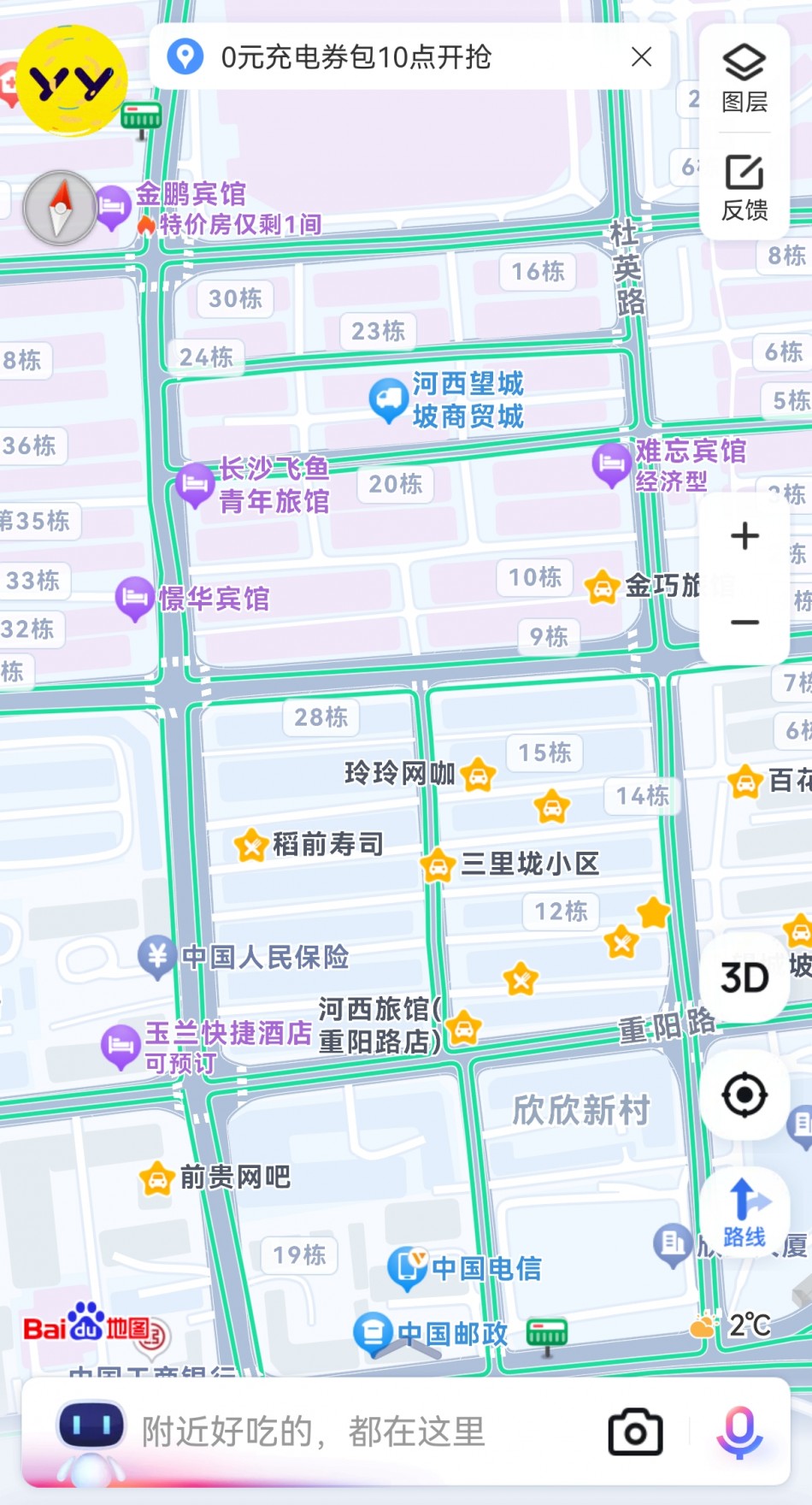Tap the 附近好吃的 search box
This screenshot has height=1505, width=812.
point(342,1431)
